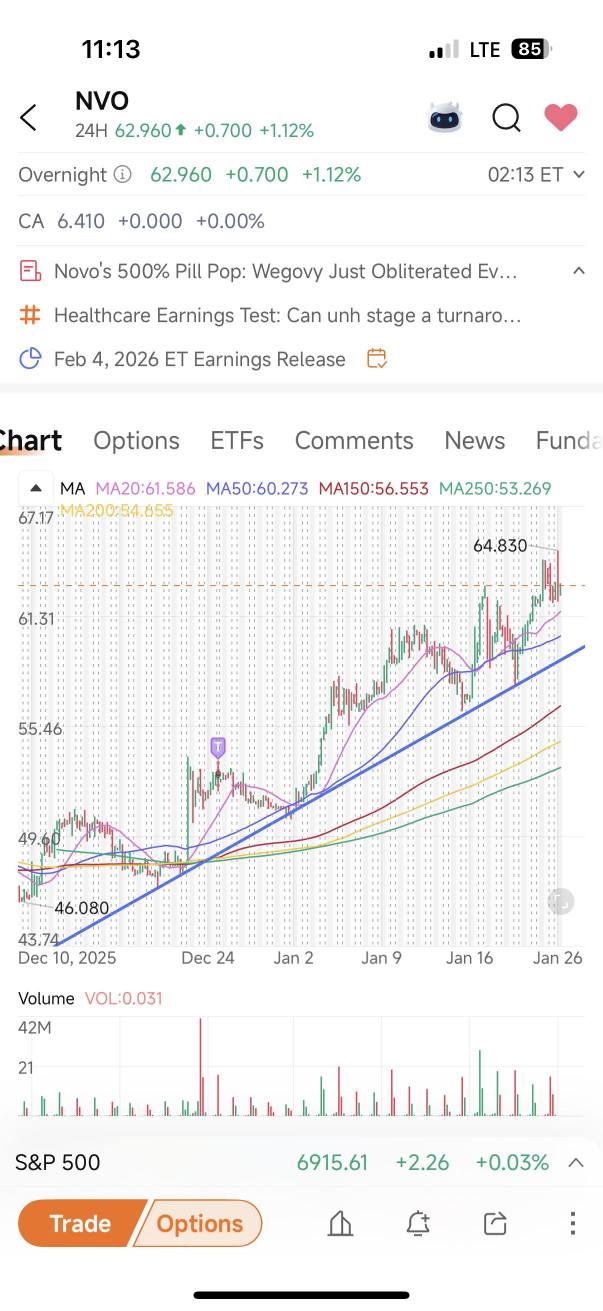Screen dimensions: 603x1311
Task: Switch to the Comments tab
Action: tap(354, 440)
